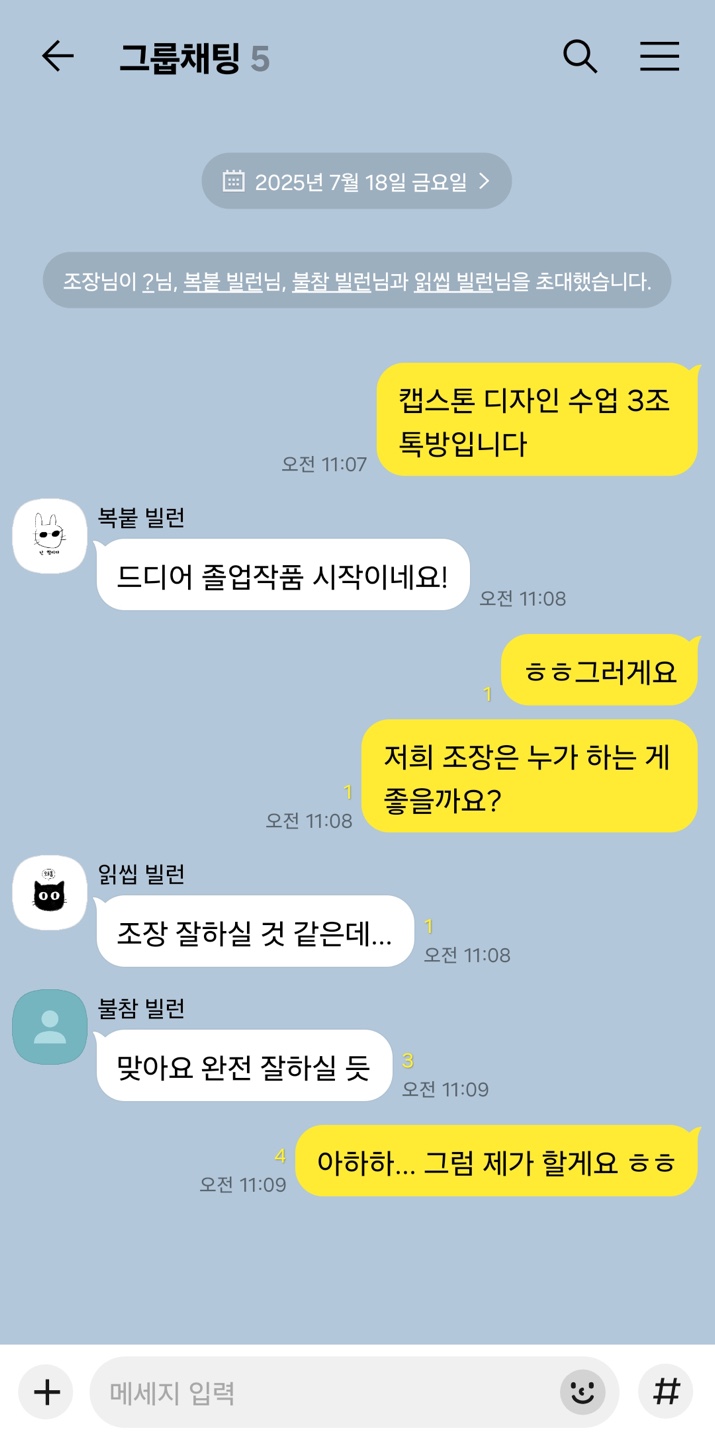
Task: Open 불참 빌런's default profile avatar
Action: [49, 1027]
